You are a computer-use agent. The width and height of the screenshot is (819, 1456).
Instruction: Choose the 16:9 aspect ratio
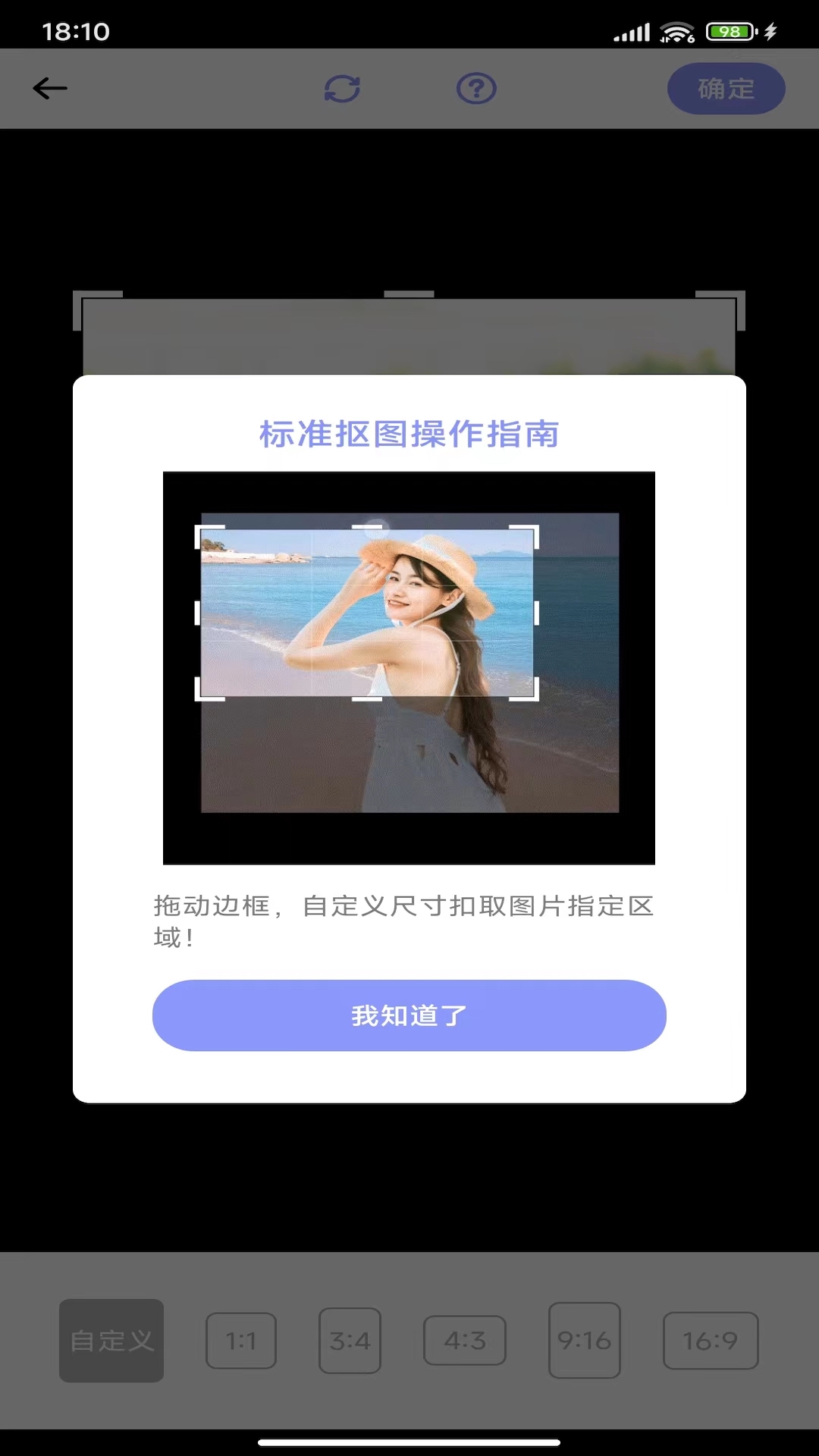(711, 1340)
